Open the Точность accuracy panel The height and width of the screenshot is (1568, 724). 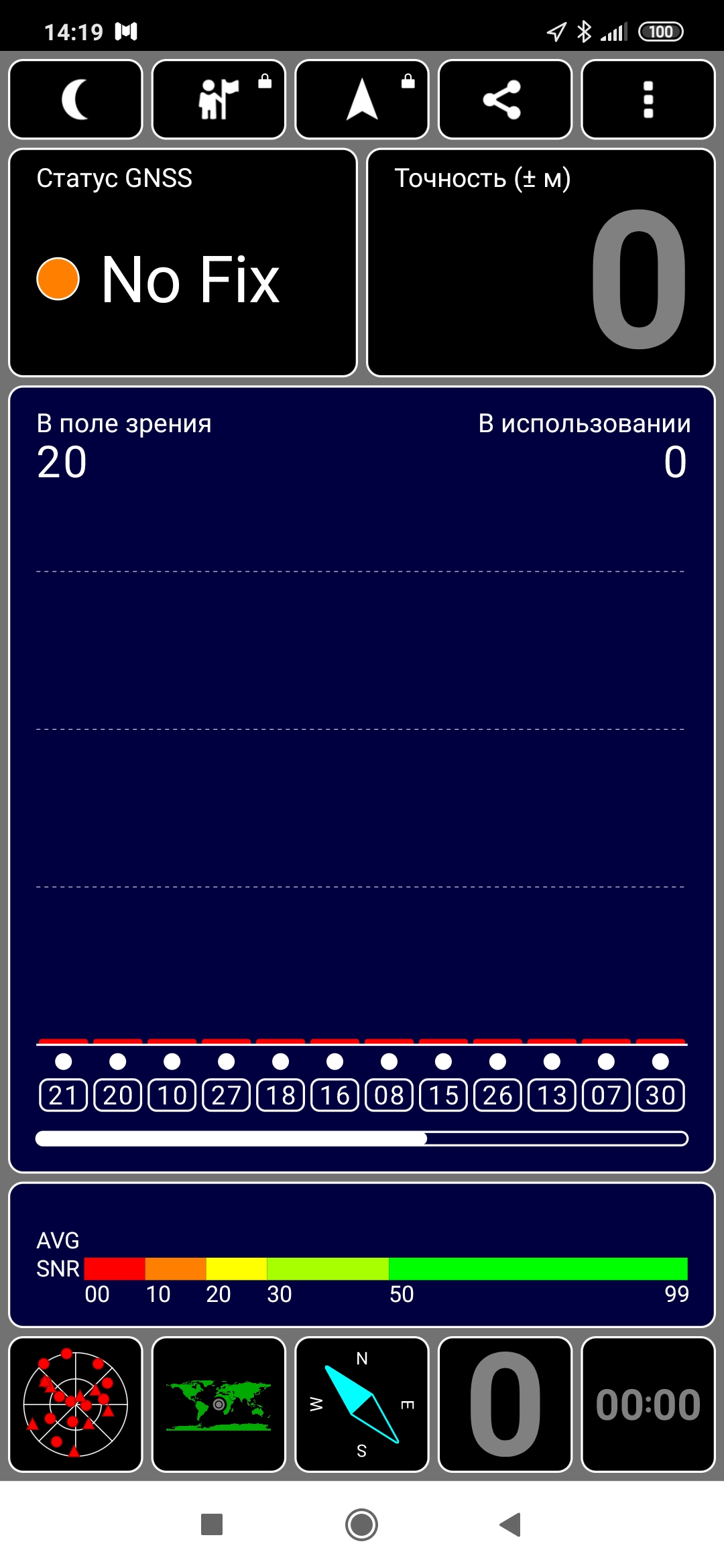(541, 263)
